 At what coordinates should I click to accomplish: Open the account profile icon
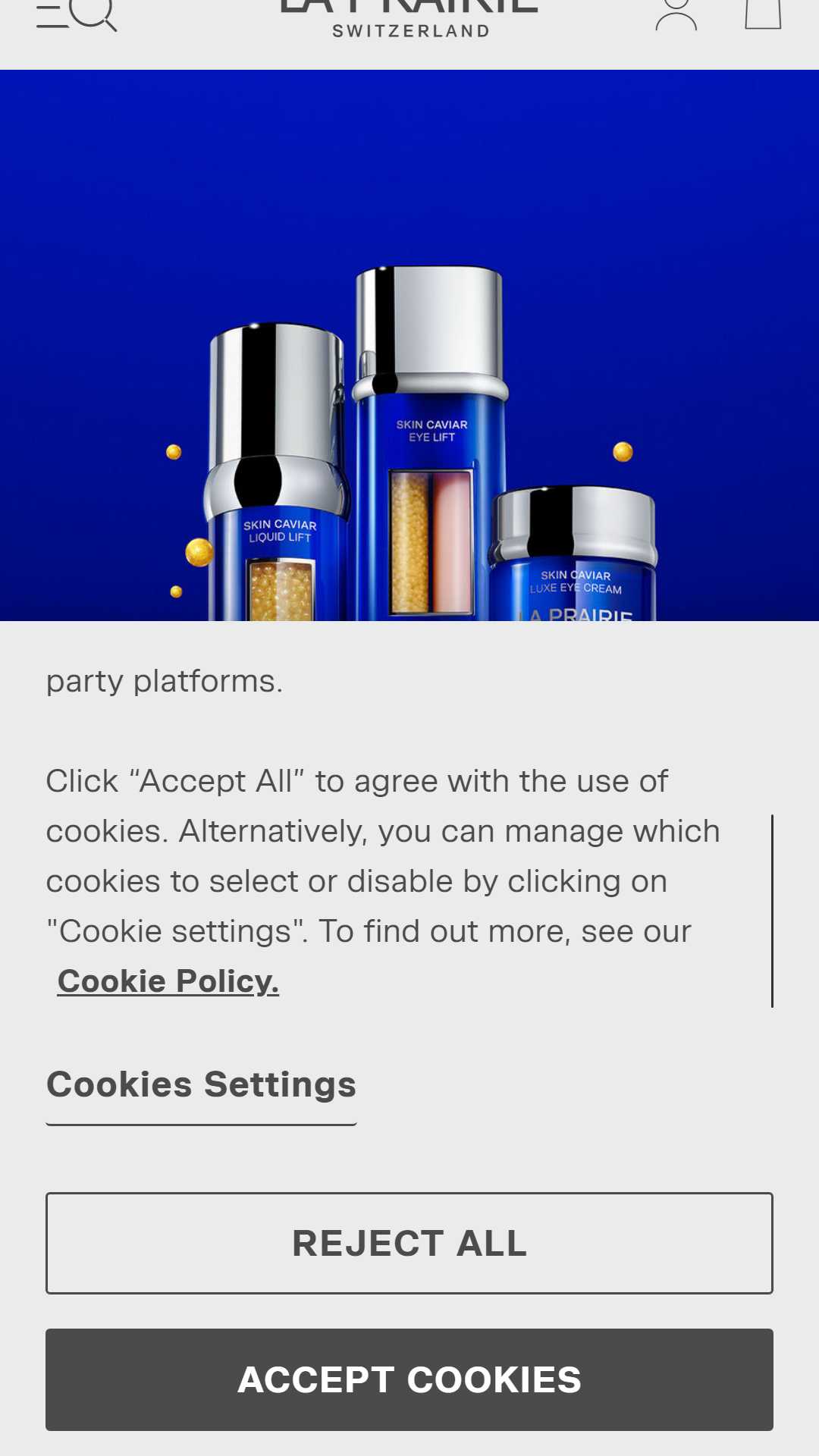(x=676, y=14)
